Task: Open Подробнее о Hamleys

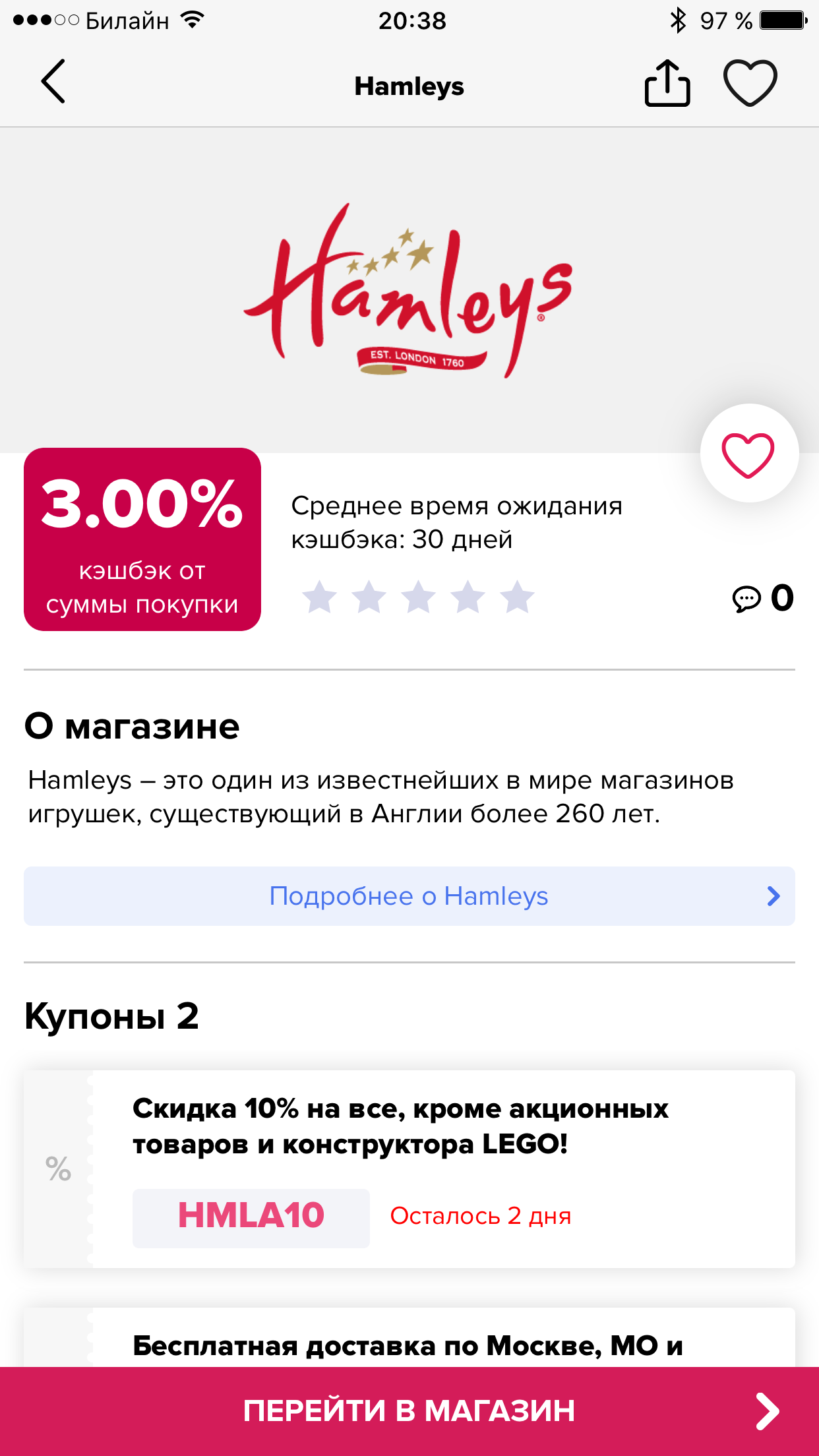Action: (x=409, y=896)
